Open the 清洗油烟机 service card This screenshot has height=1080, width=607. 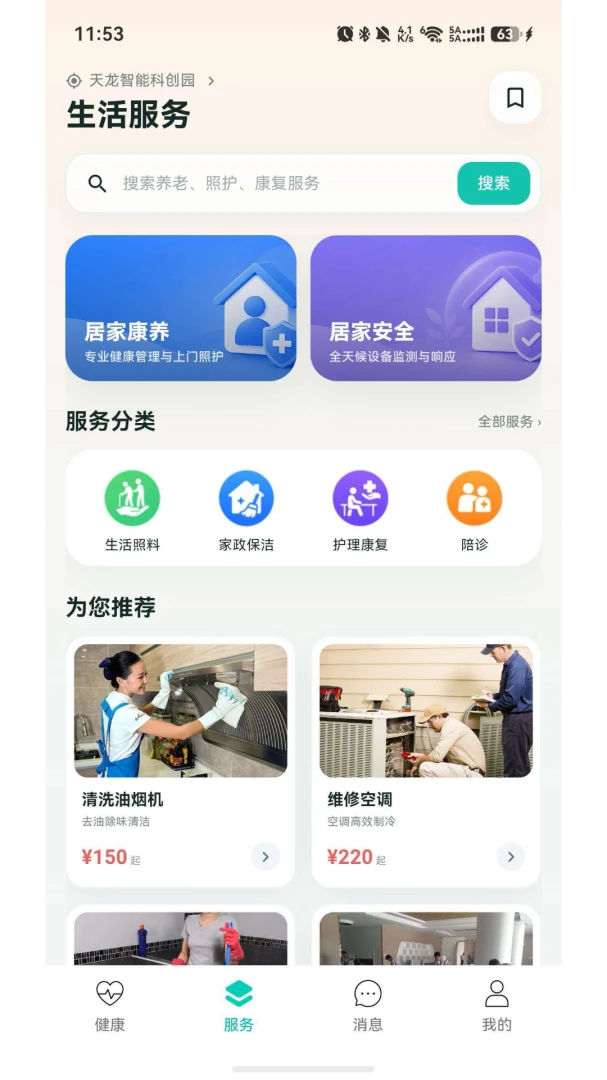click(181, 762)
